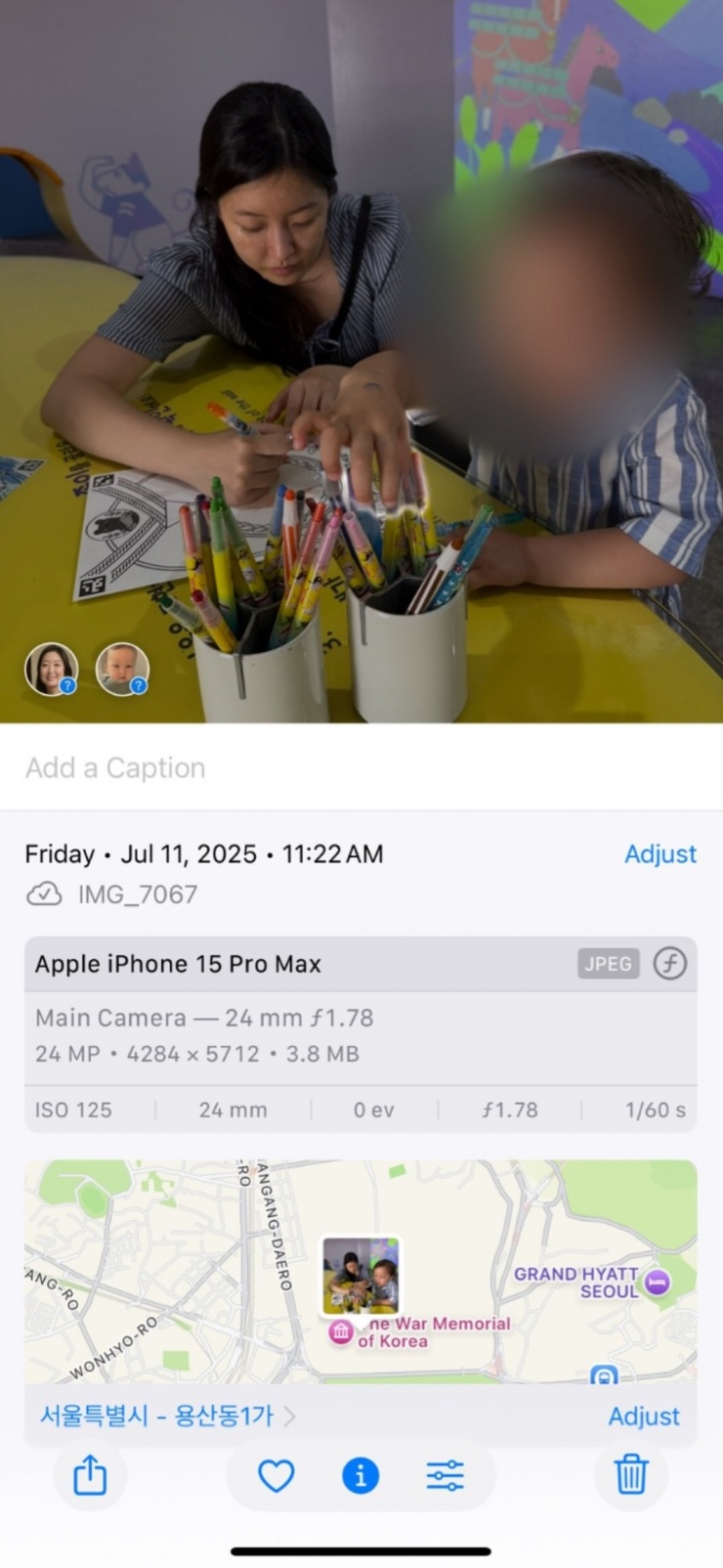This screenshot has height=1568, width=723.
Task: Delete this photo with the trash icon
Action: pos(631,1474)
